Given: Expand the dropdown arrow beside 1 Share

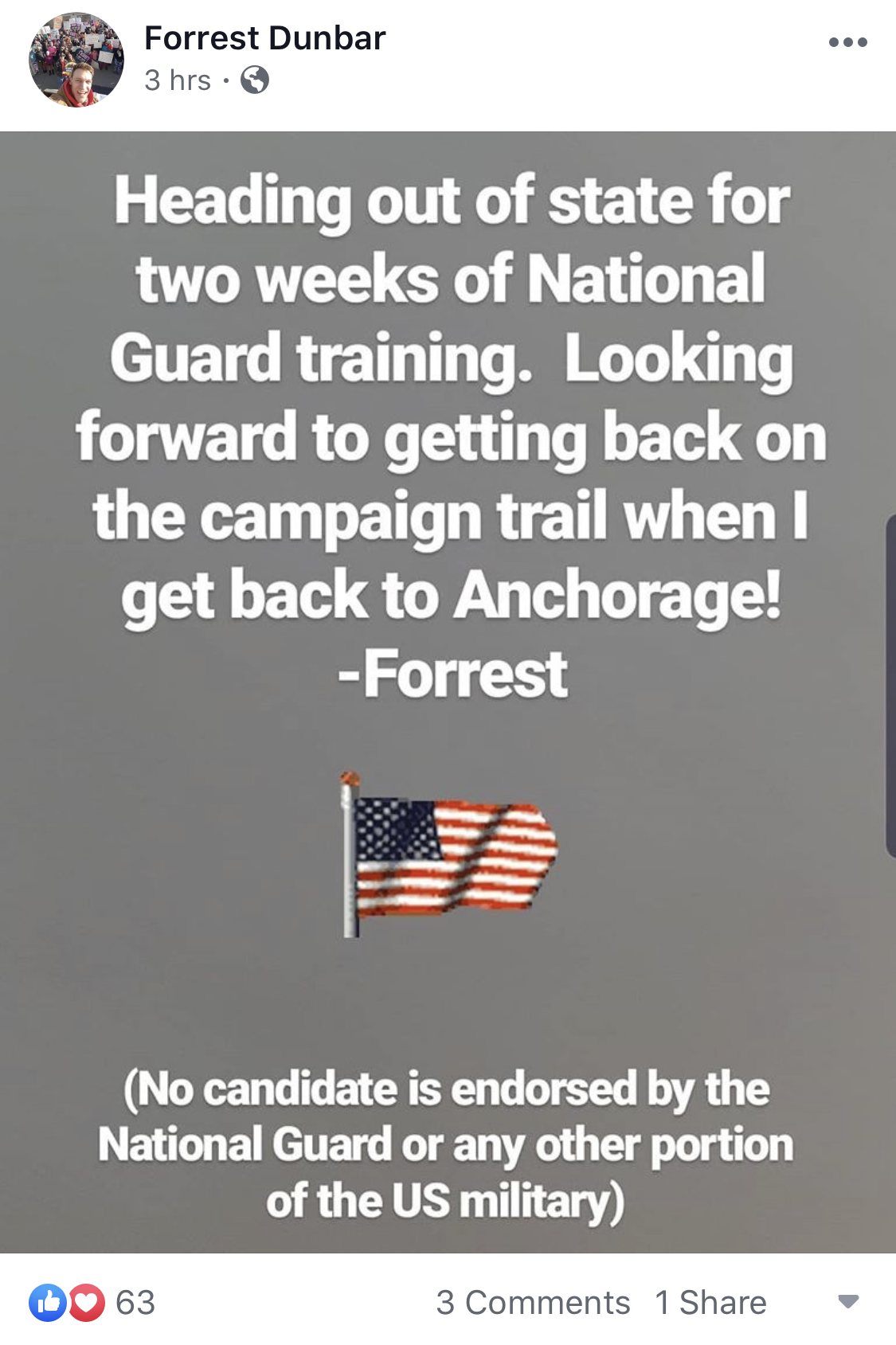Looking at the screenshot, I should tap(848, 1302).
